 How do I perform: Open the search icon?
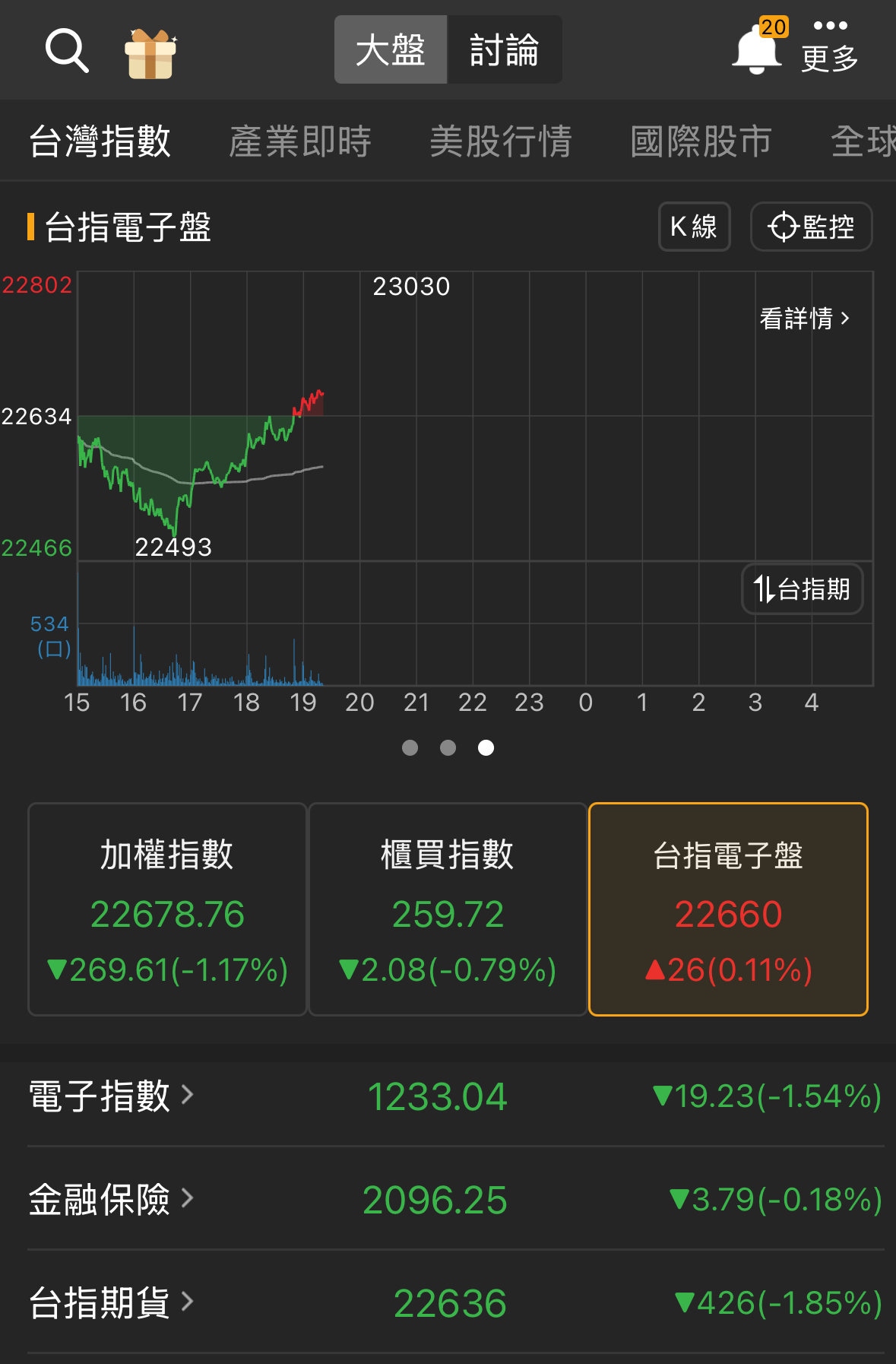click(67, 51)
